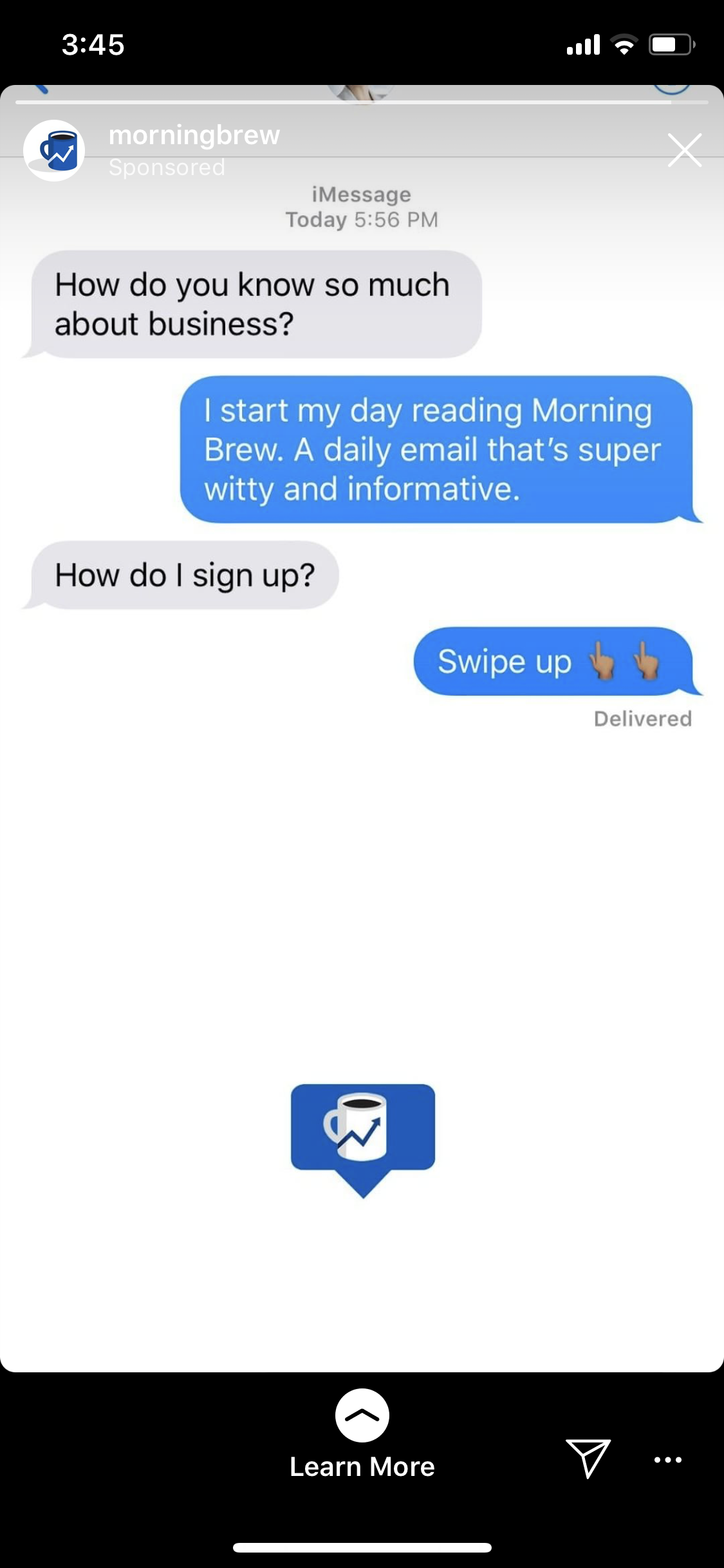Open the three-dot more options menu
Screen dimensions: 724x1568
pyautogui.click(x=668, y=1460)
